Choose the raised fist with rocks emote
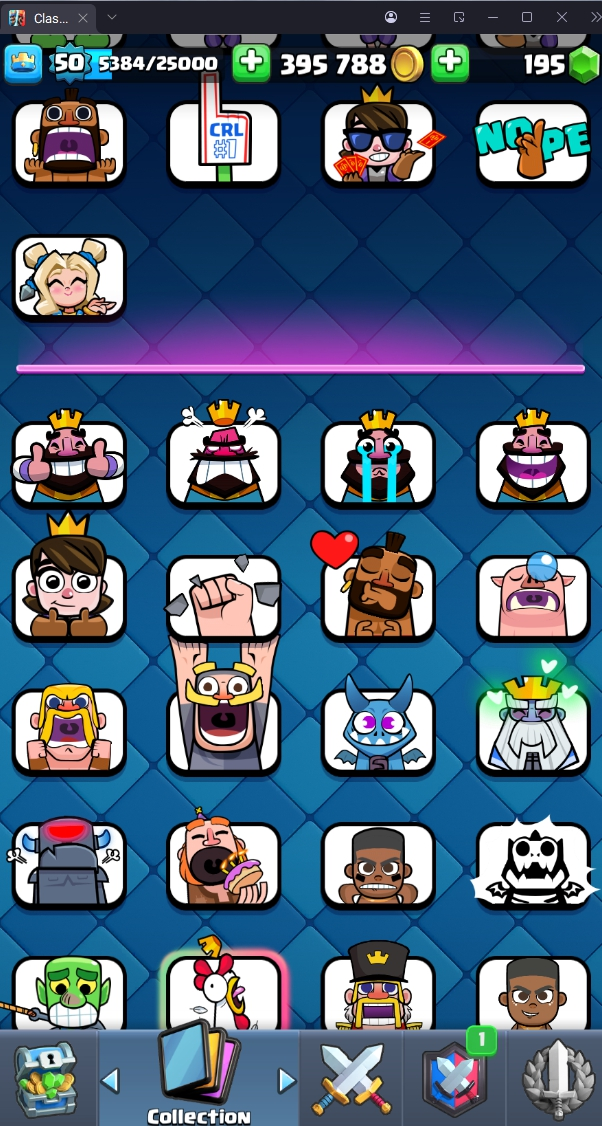This screenshot has width=602, height=1126. pos(223,596)
